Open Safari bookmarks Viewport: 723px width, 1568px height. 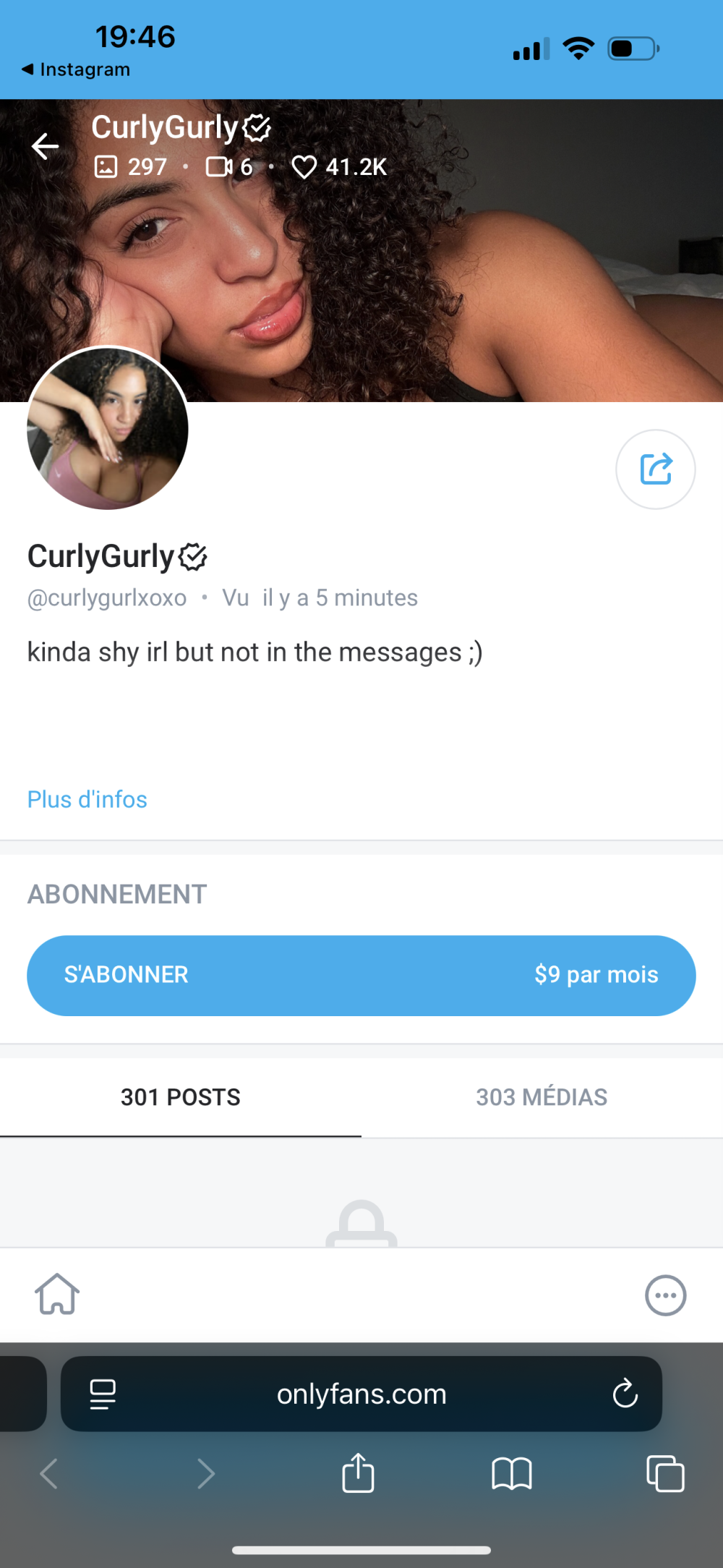point(511,1473)
